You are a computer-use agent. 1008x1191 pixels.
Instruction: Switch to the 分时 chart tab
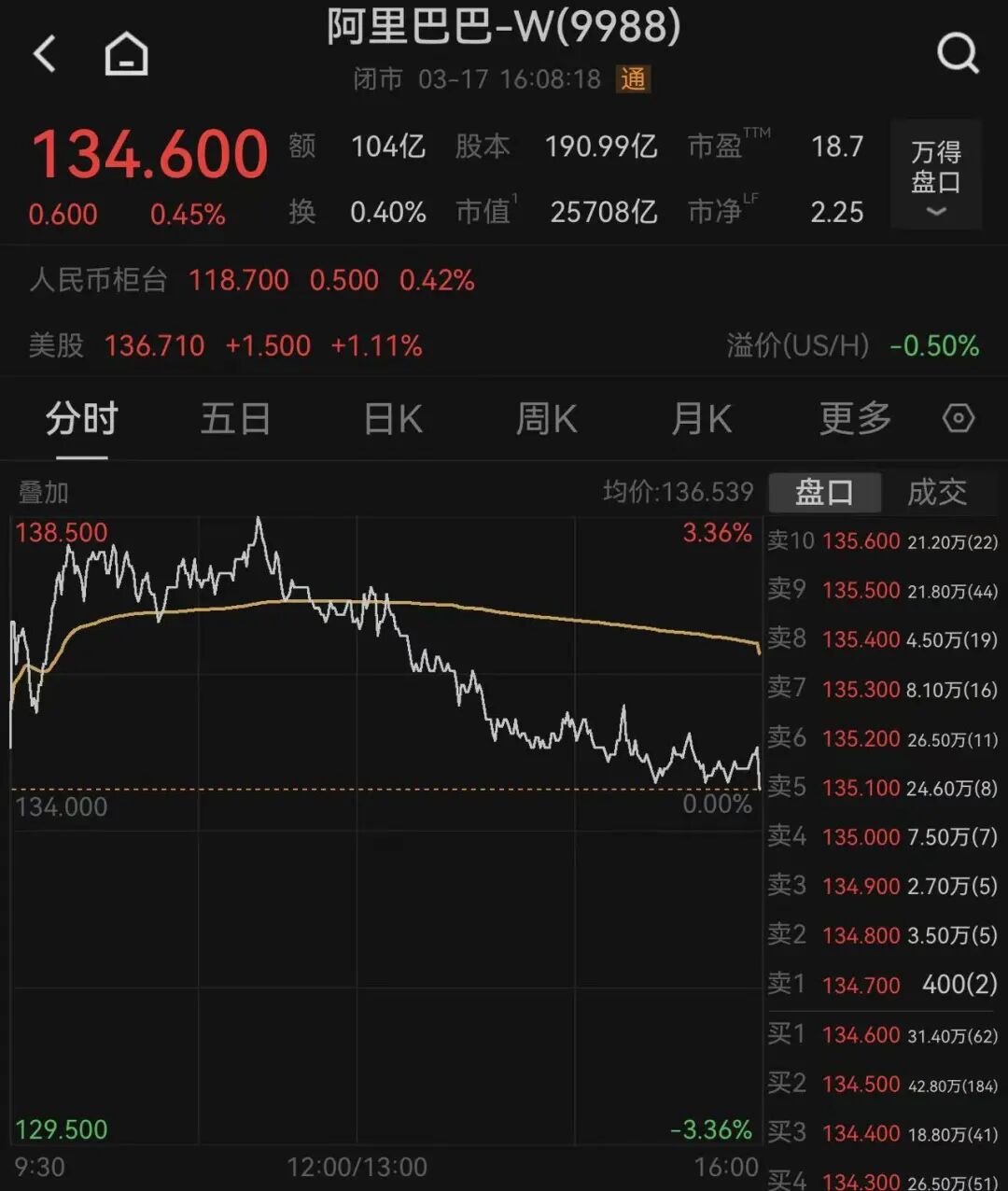(82, 419)
